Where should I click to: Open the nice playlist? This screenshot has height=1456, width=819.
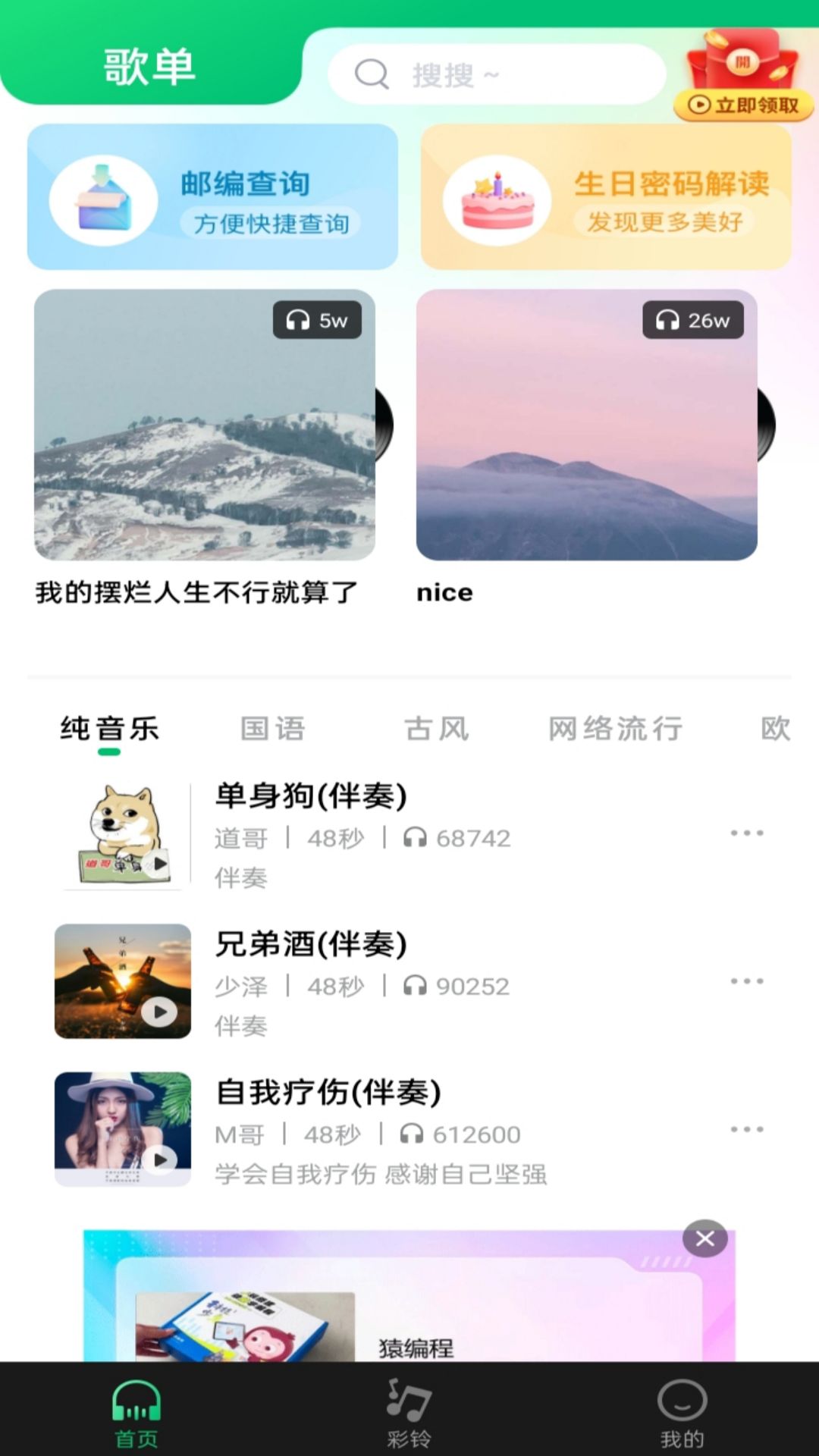[x=586, y=425]
